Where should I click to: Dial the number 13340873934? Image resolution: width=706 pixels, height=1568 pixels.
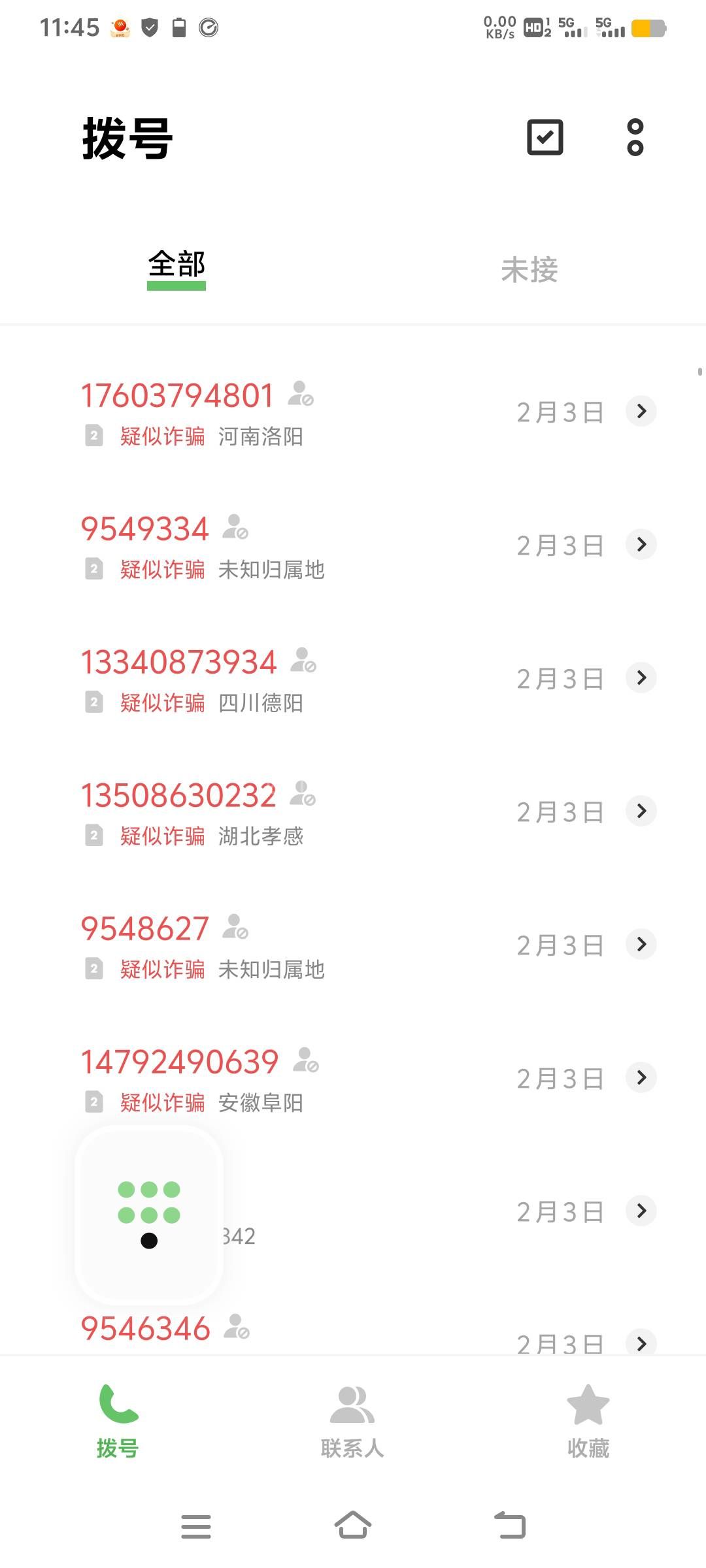coord(178,663)
